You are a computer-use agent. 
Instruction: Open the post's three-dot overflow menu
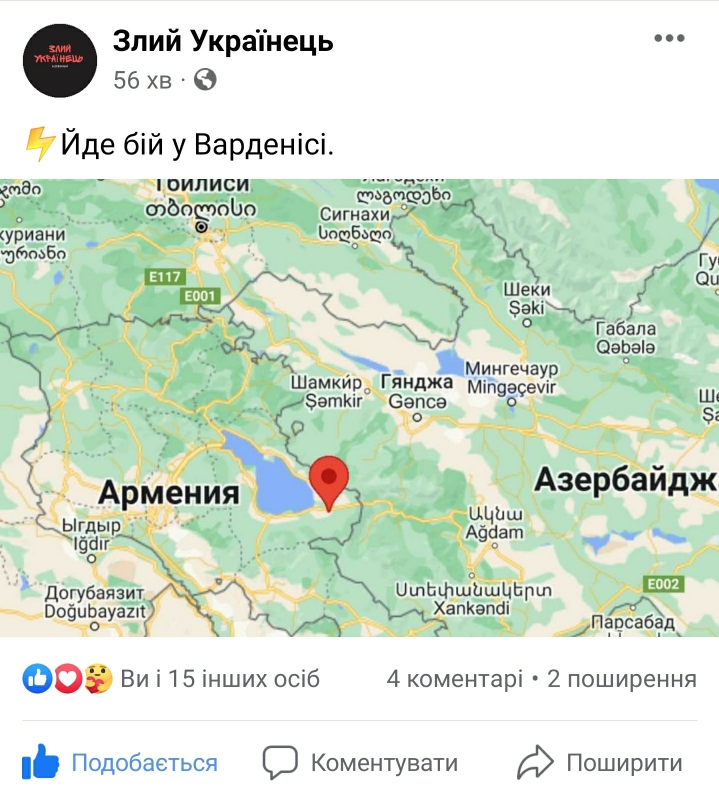[x=669, y=39]
